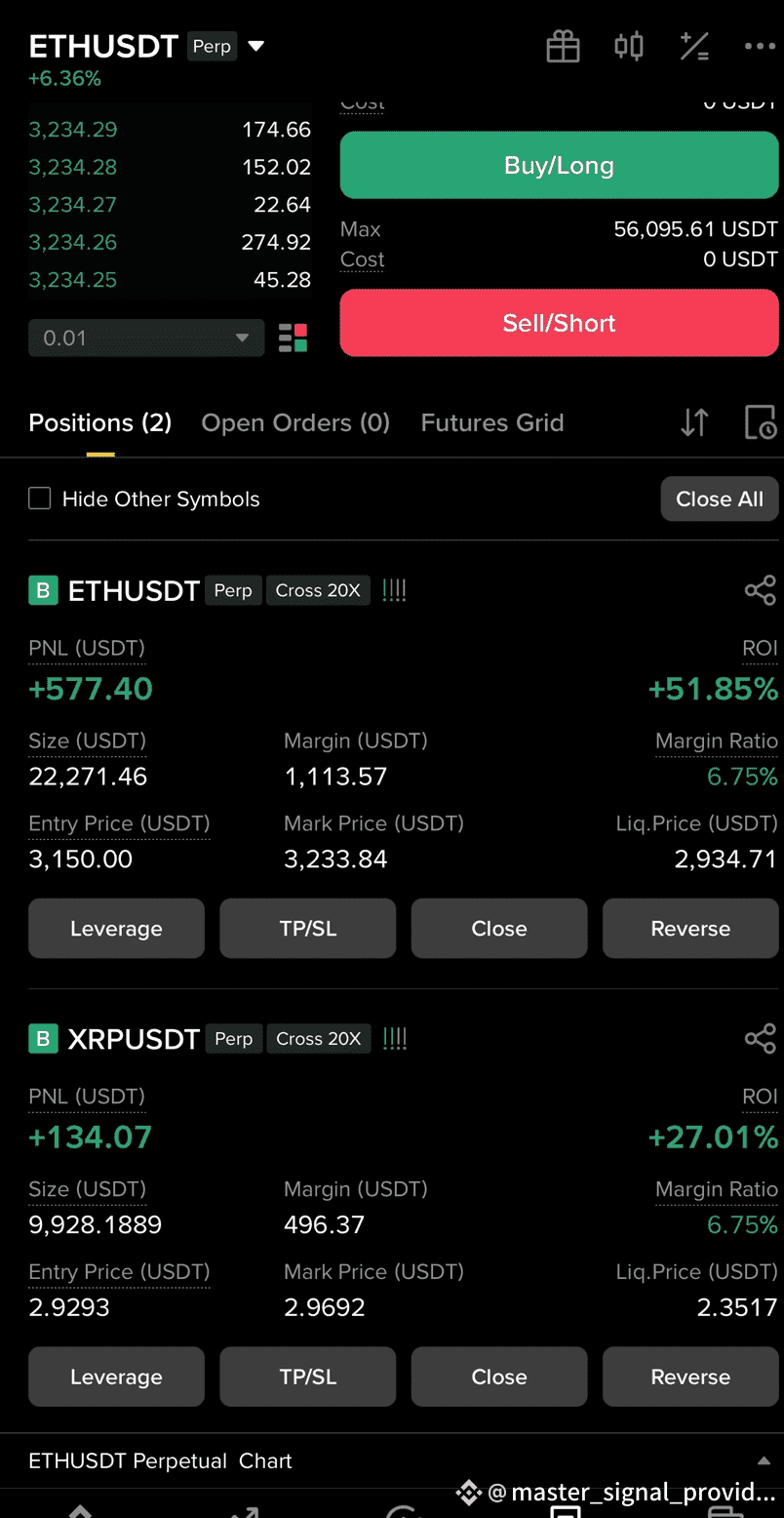This screenshot has height=1518, width=784.
Task: Switch to the Futures Grid tab
Action: click(492, 422)
